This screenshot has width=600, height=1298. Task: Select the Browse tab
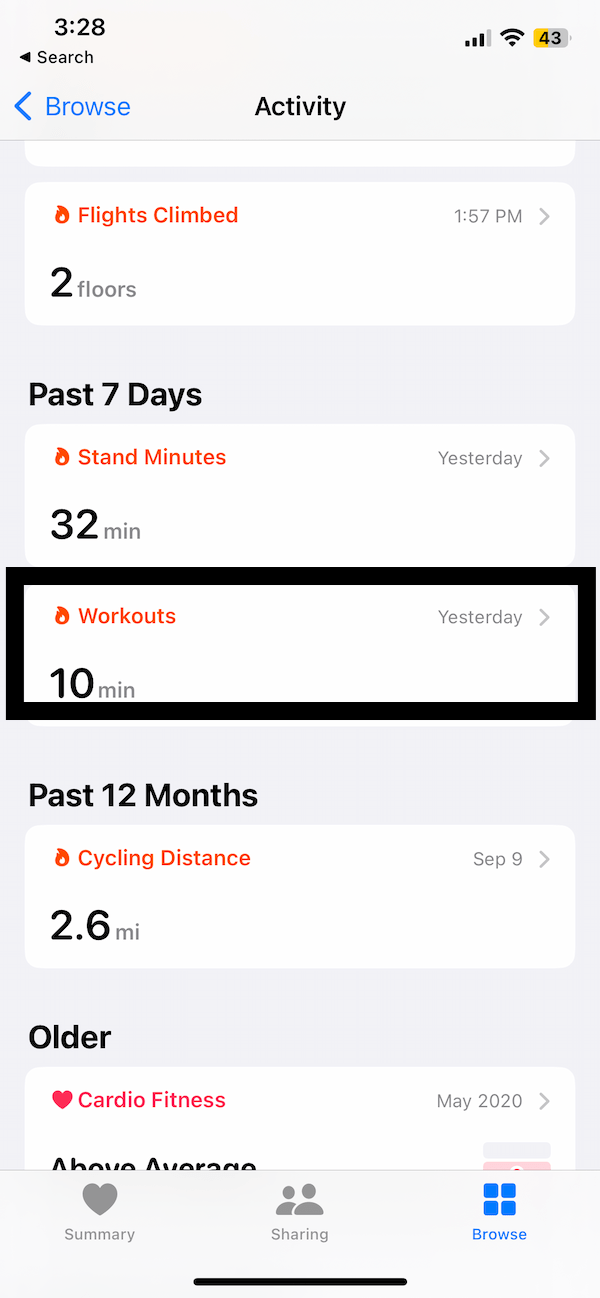tap(499, 1210)
